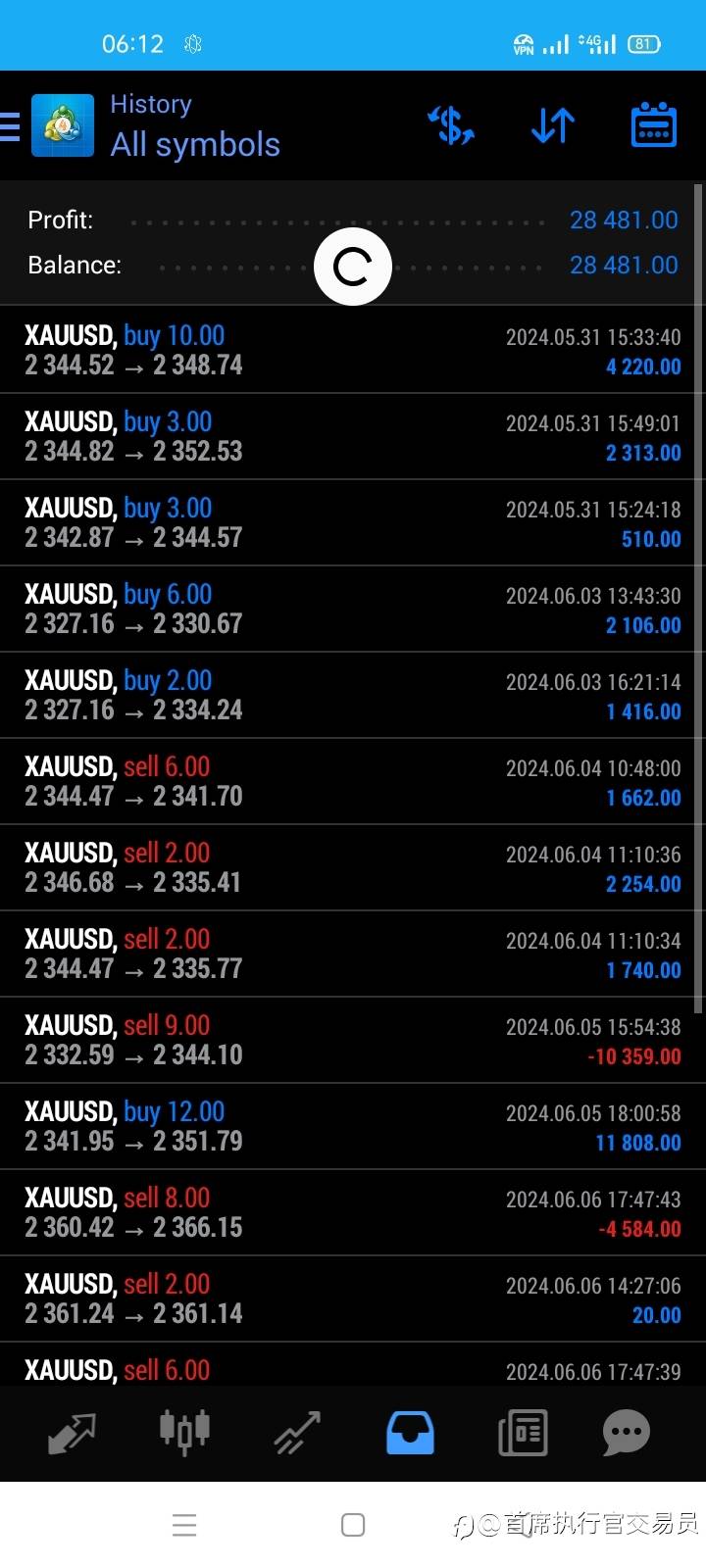Select the History tab
The height and width of the screenshot is (1568, 706).
tap(410, 1433)
